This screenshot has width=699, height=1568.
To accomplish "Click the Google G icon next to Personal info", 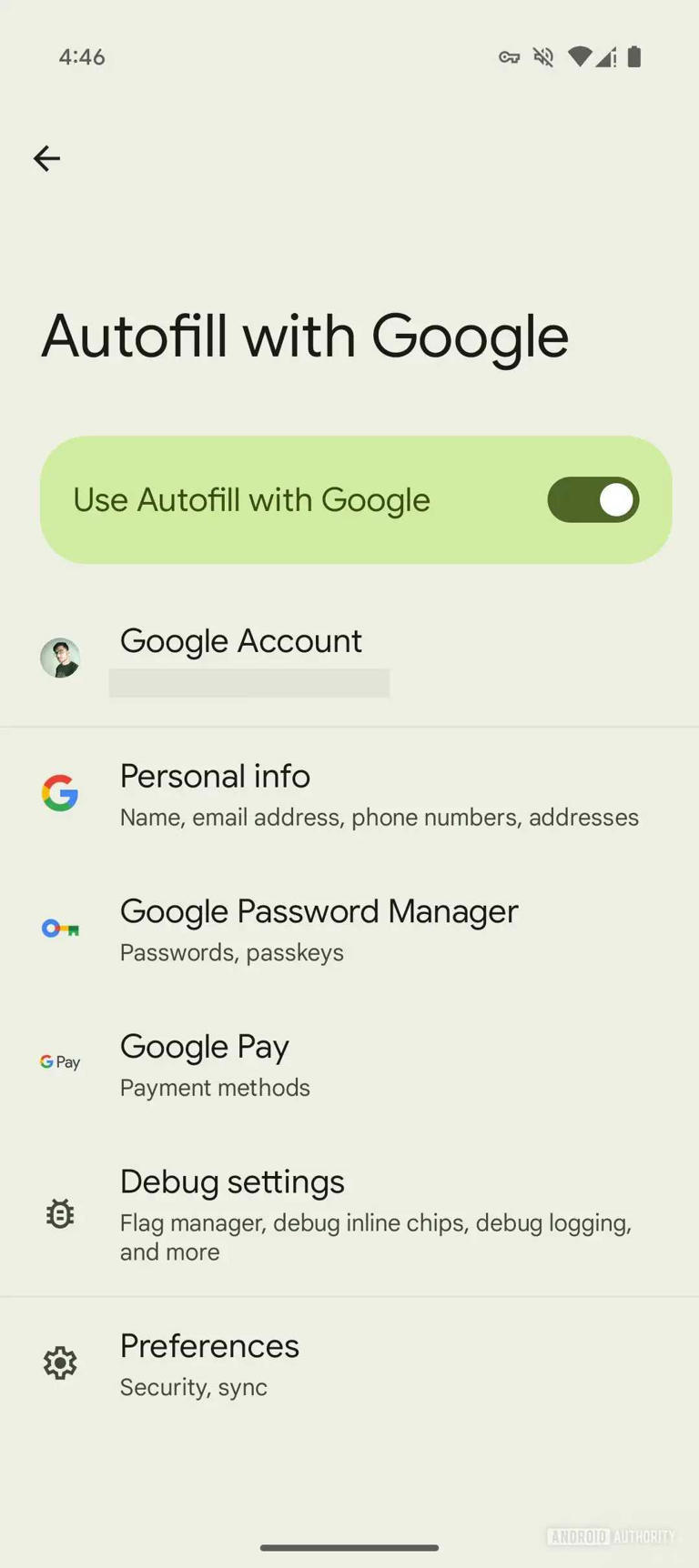I will pyautogui.click(x=59, y=794).
